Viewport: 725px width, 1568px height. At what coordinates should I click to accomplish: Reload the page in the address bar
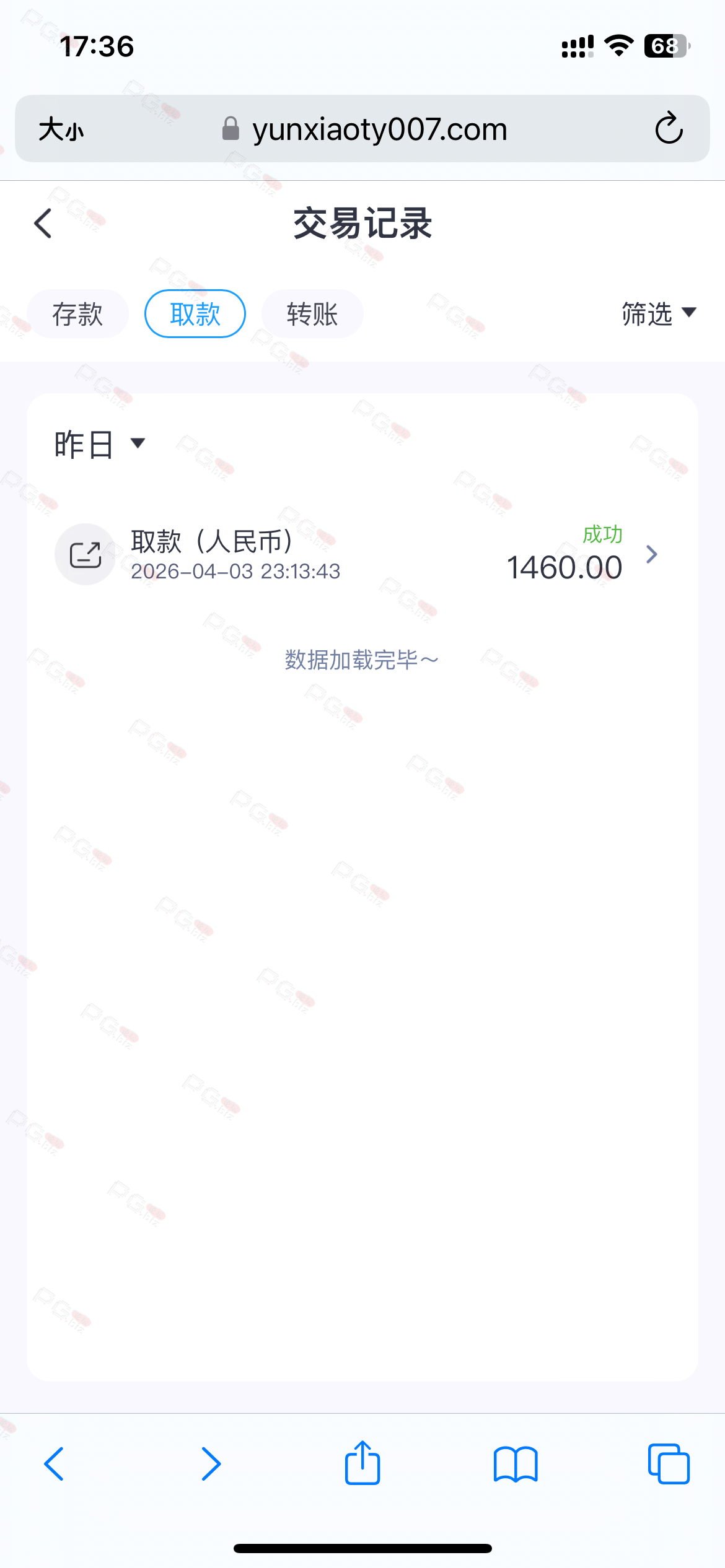click(669, 129)
